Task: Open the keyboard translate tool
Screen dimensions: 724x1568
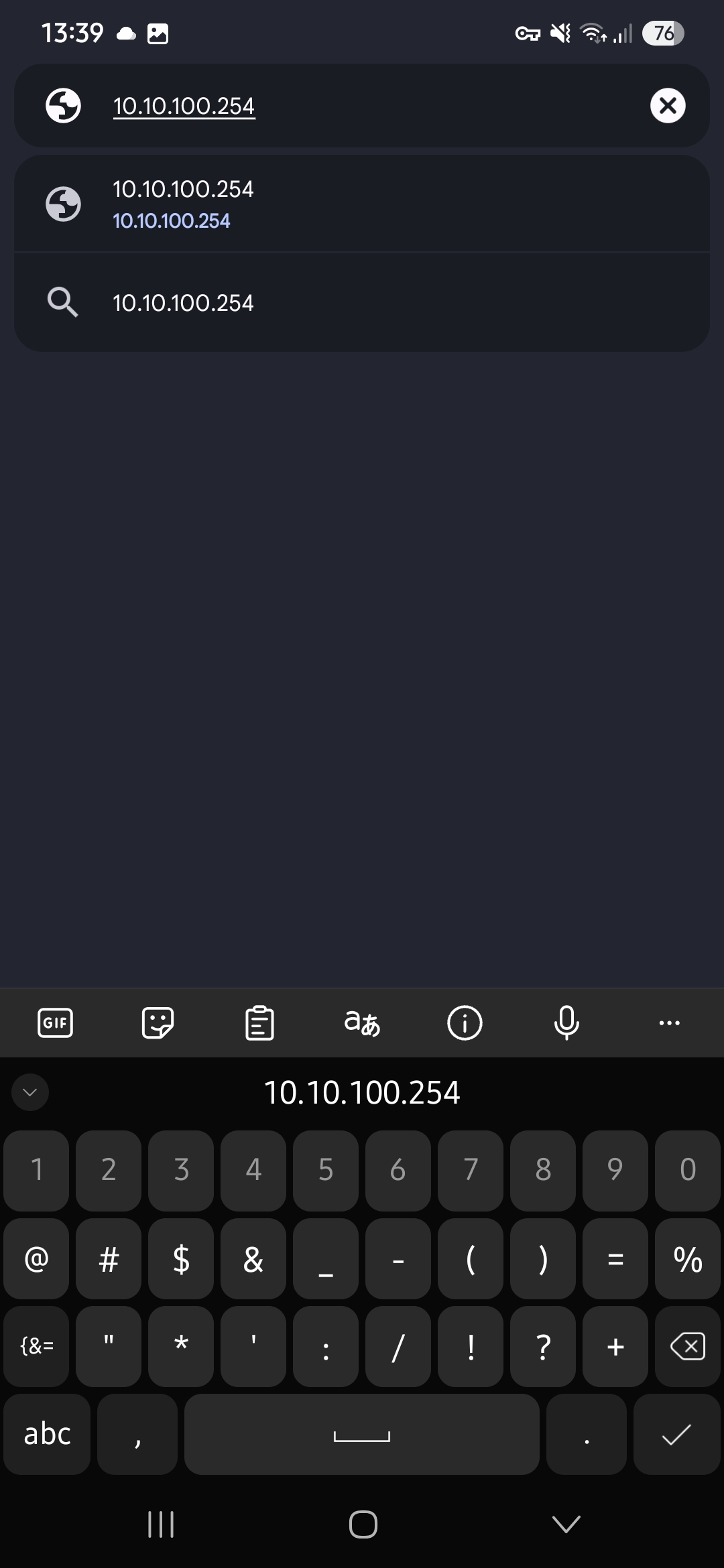Action: (x=362, y=1023)
